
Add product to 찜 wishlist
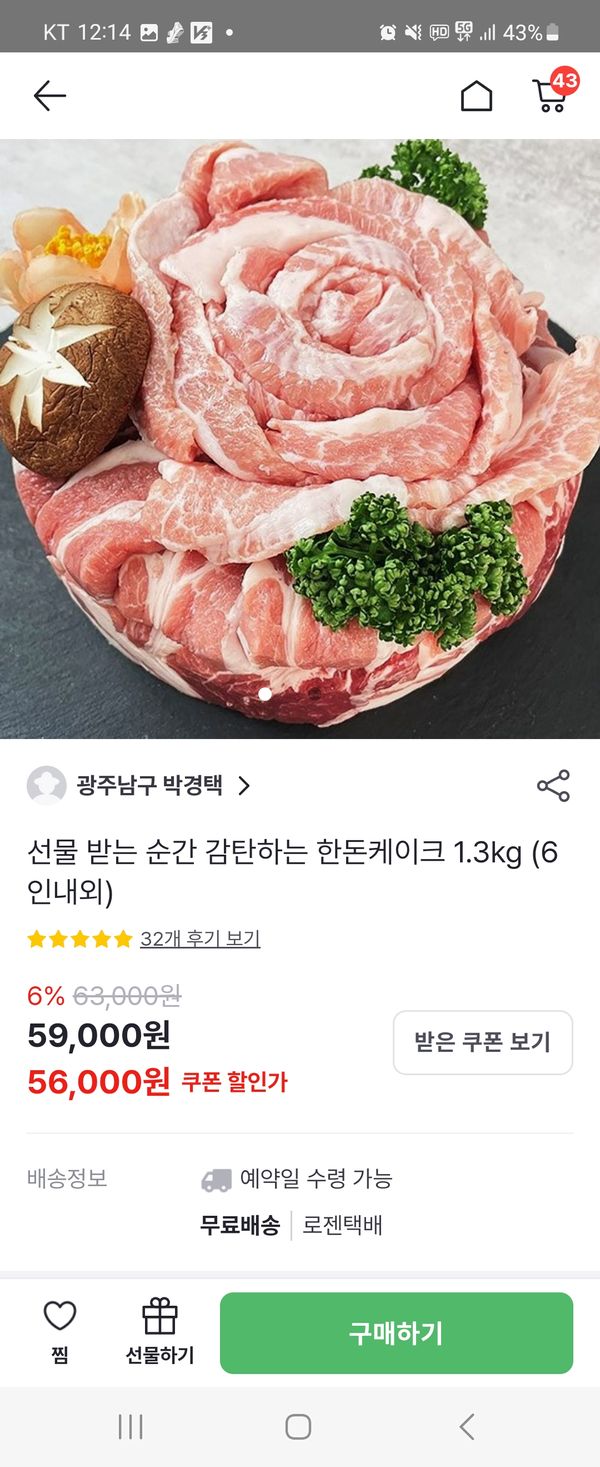coord(60,1331)
